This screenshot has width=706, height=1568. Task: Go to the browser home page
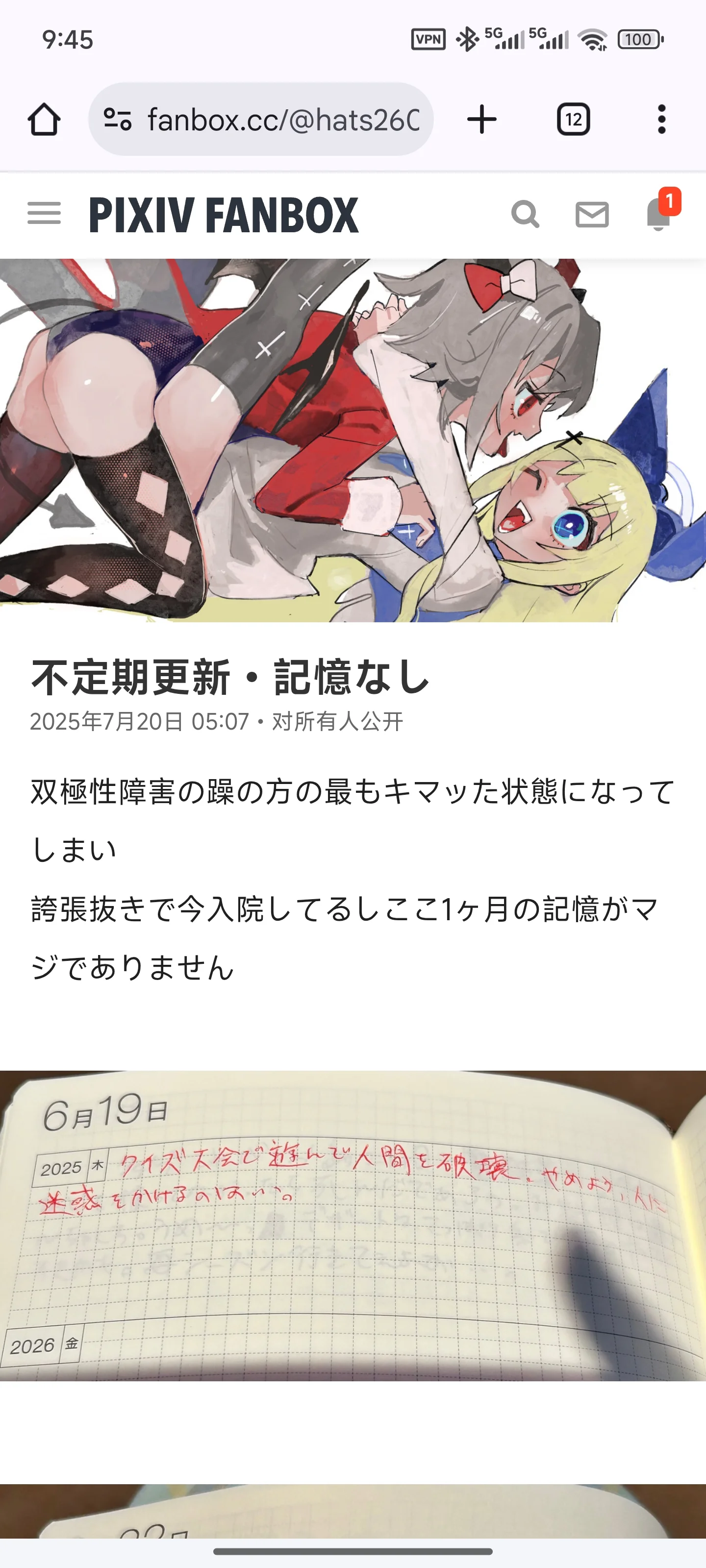click(44, 119)
